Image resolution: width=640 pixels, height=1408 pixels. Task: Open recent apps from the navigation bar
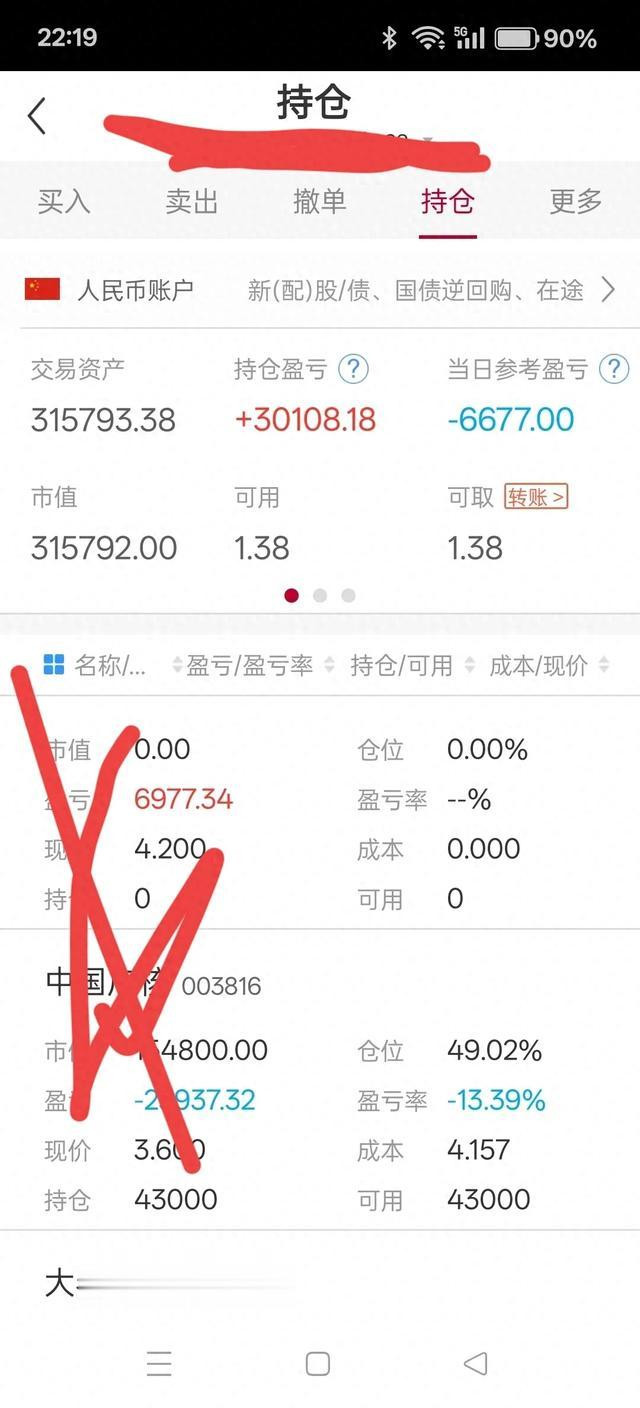pyautogui.click(x=159, y=1363)
